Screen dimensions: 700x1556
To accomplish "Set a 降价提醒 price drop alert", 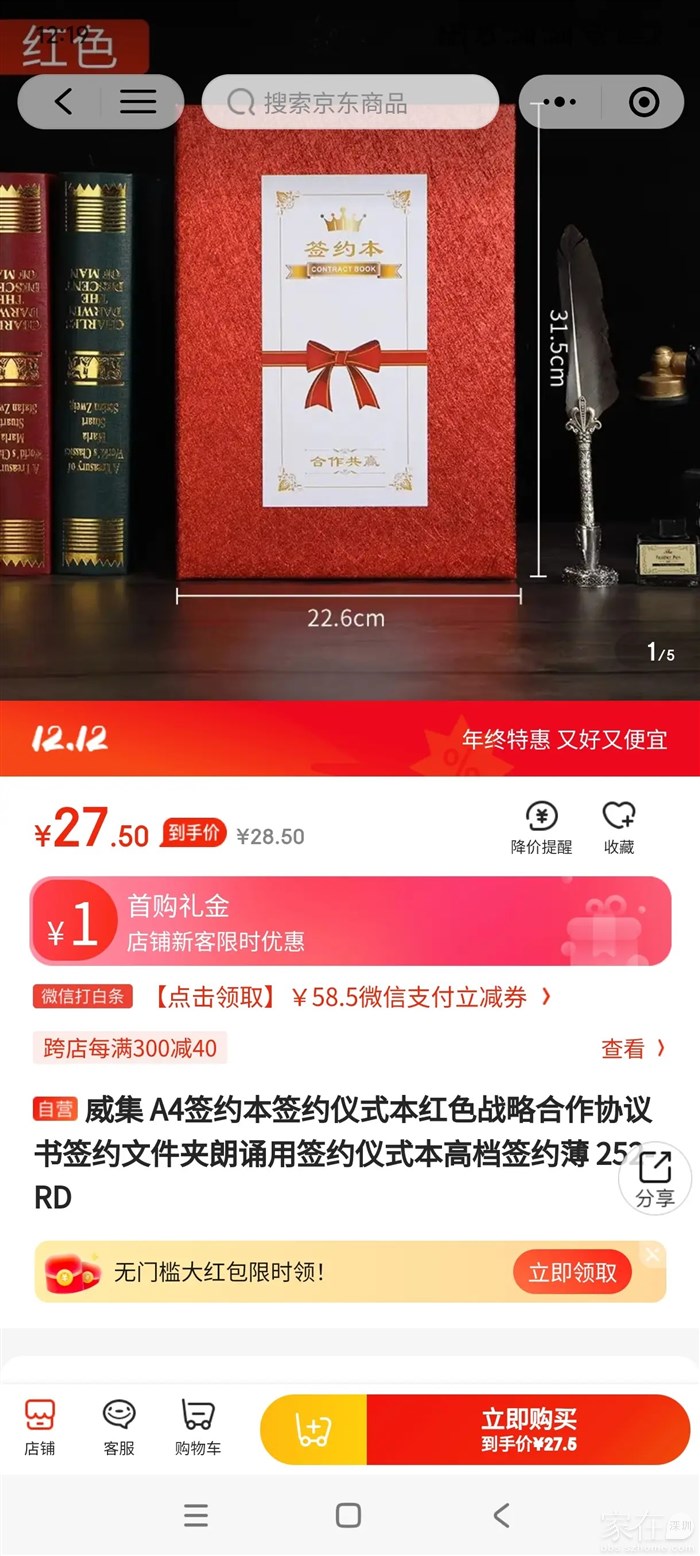I will click(541, 828).
